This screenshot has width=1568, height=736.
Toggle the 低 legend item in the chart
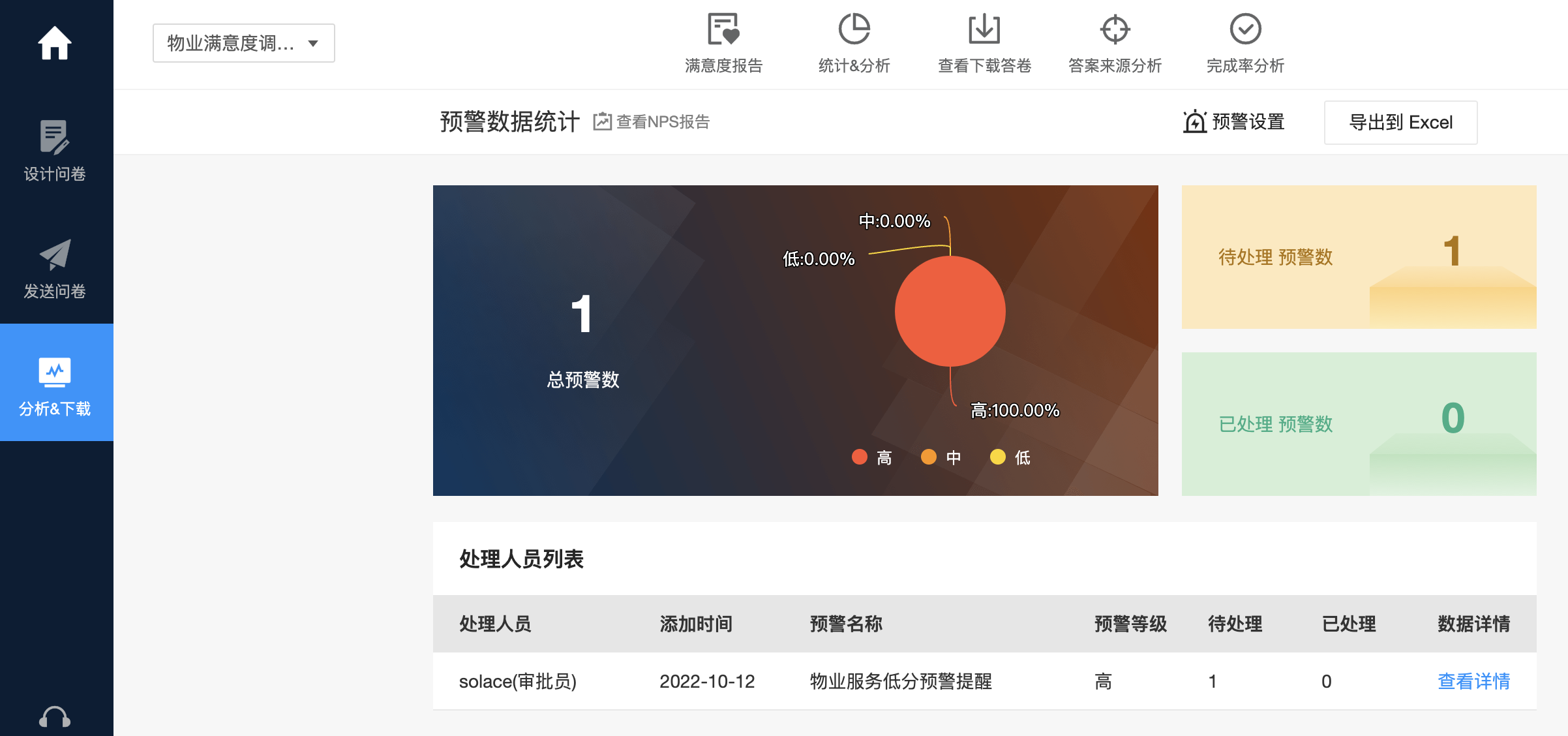(1010, 457)
